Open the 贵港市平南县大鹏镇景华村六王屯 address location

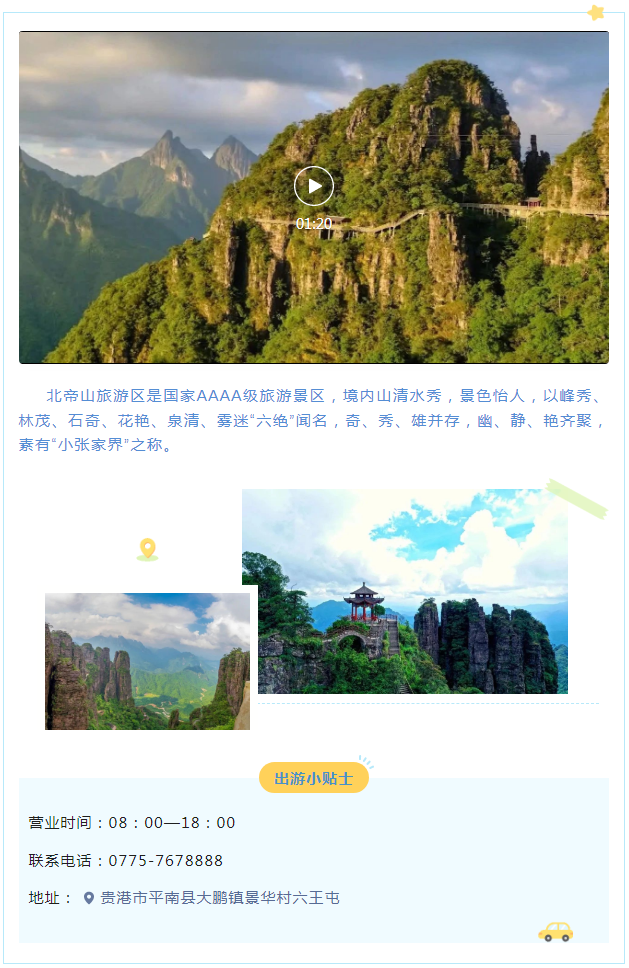(x=219, y=898)
